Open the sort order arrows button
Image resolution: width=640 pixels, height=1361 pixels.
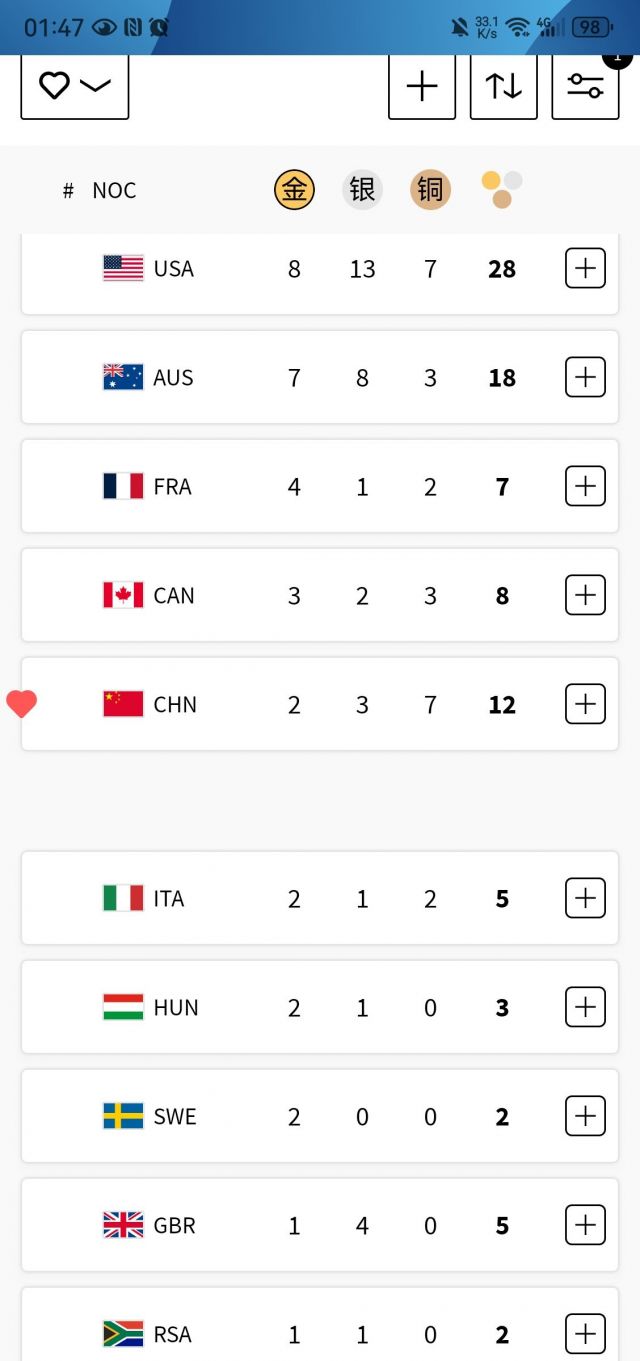tap(504, 86)
